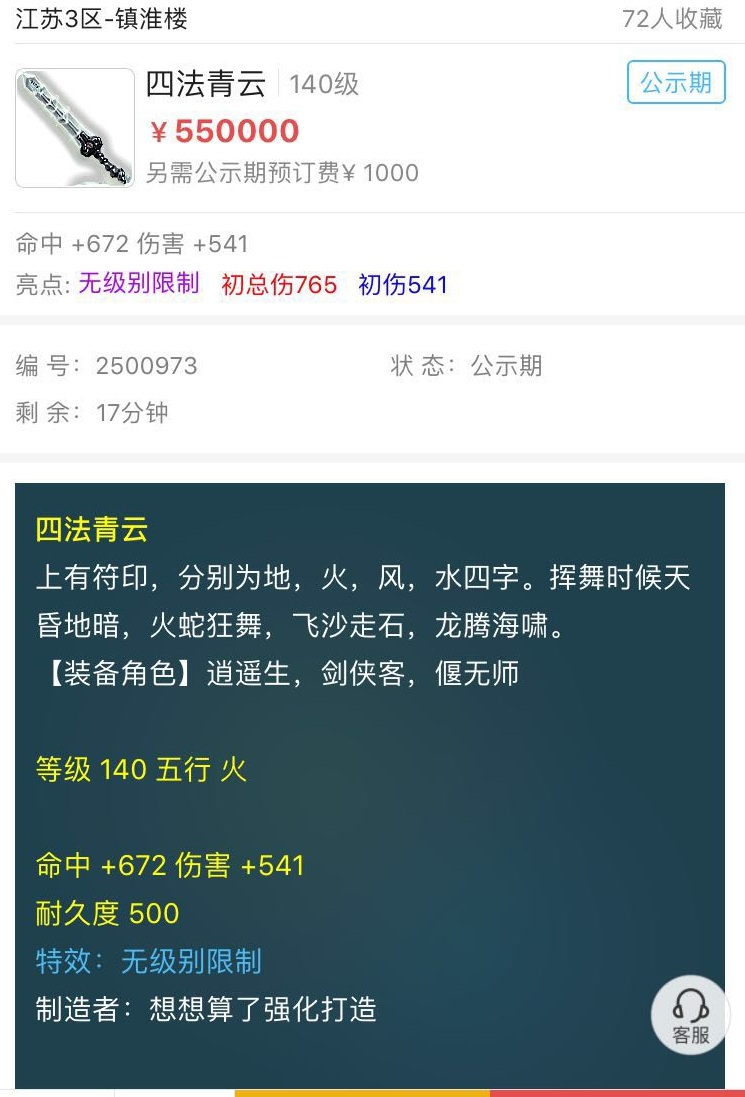Tap the 四法青云 weapon thumbnail image
Image resolution: width=745 pixels, height=1097 pixels.
(74, 128)
